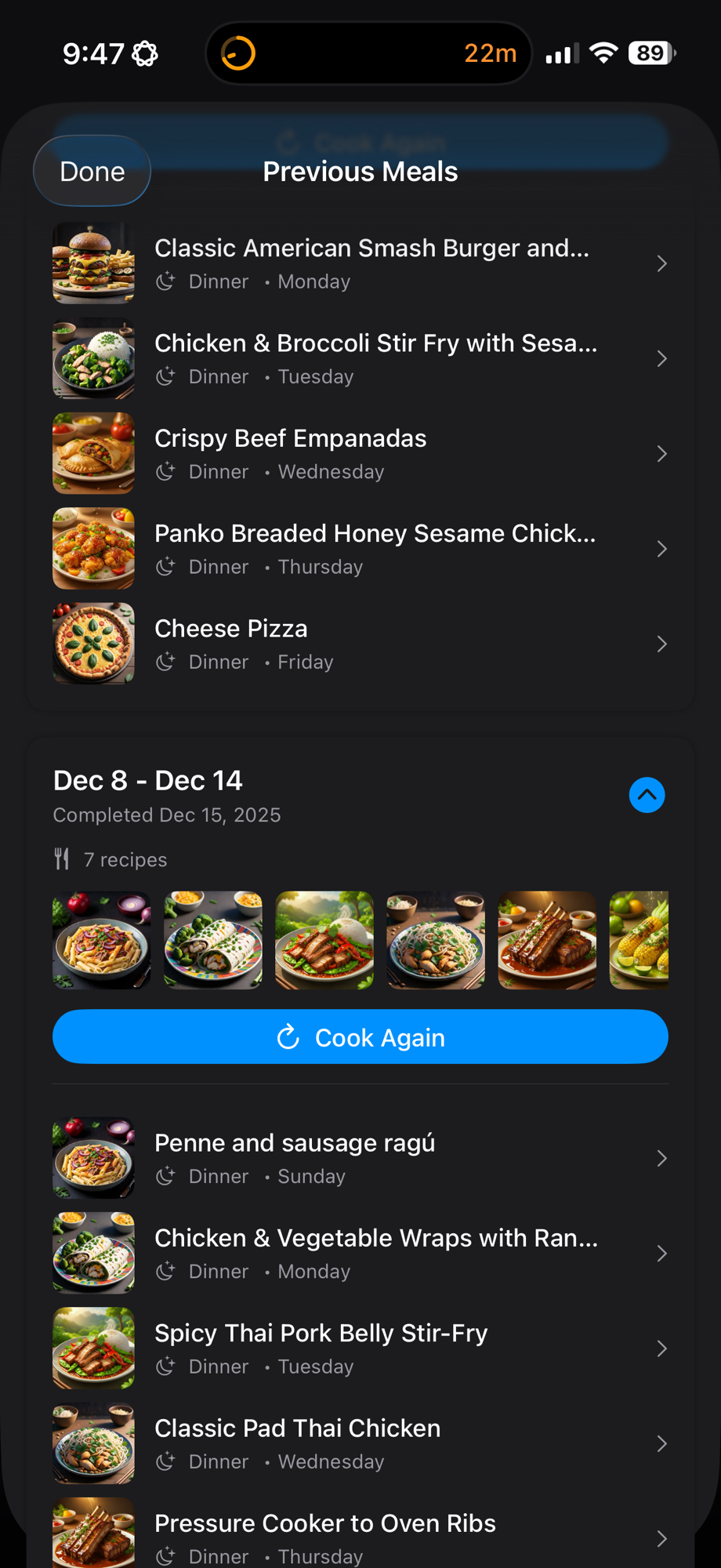The height and width of the screenshot is (1568, 721).
Task: Collapse the Dec 8 - Dec 14 week
Action: point(647,795)
